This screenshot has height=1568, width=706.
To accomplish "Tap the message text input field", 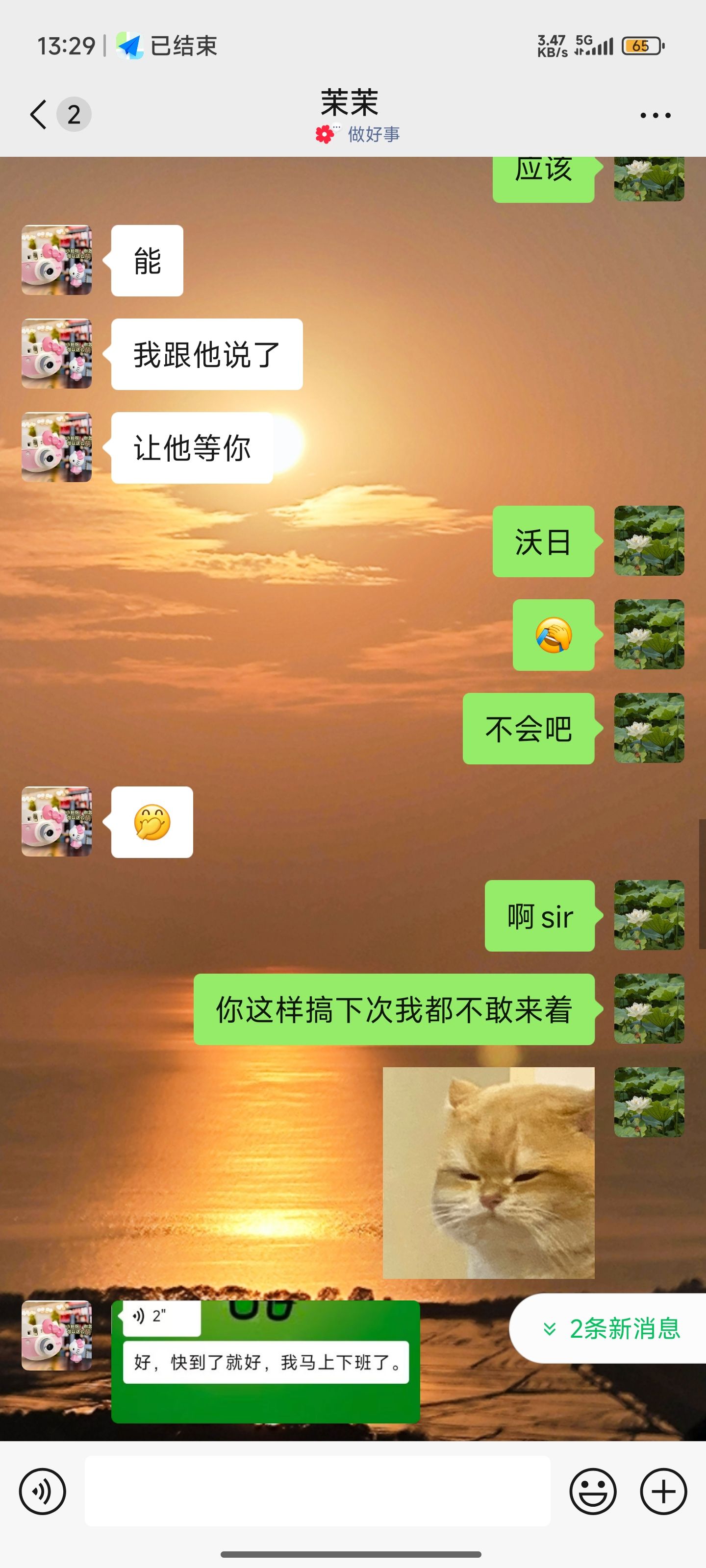I will pyautogui.click(x=317, y=1491).
